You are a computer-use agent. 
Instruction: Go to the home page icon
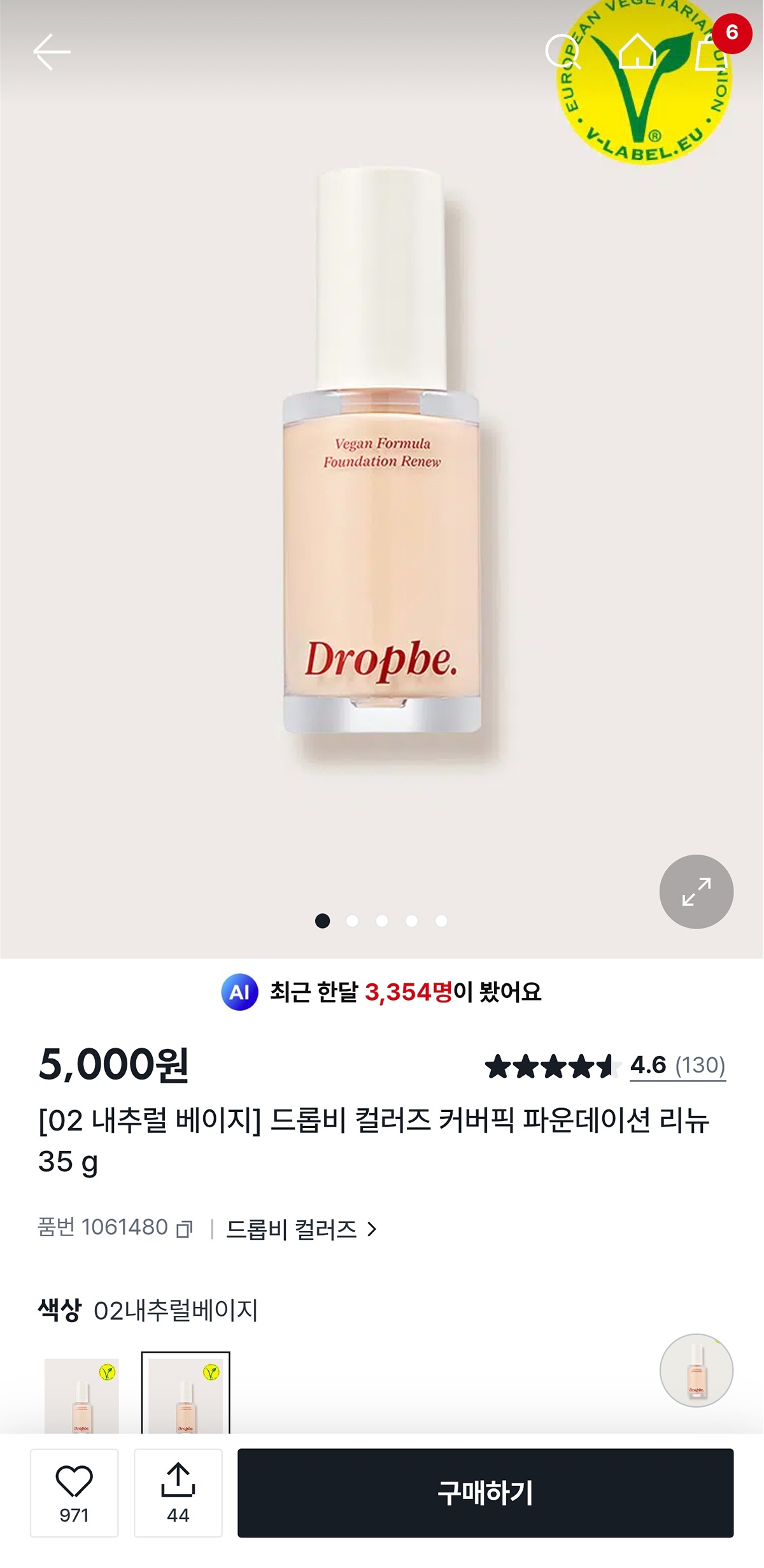coord(637,51)
